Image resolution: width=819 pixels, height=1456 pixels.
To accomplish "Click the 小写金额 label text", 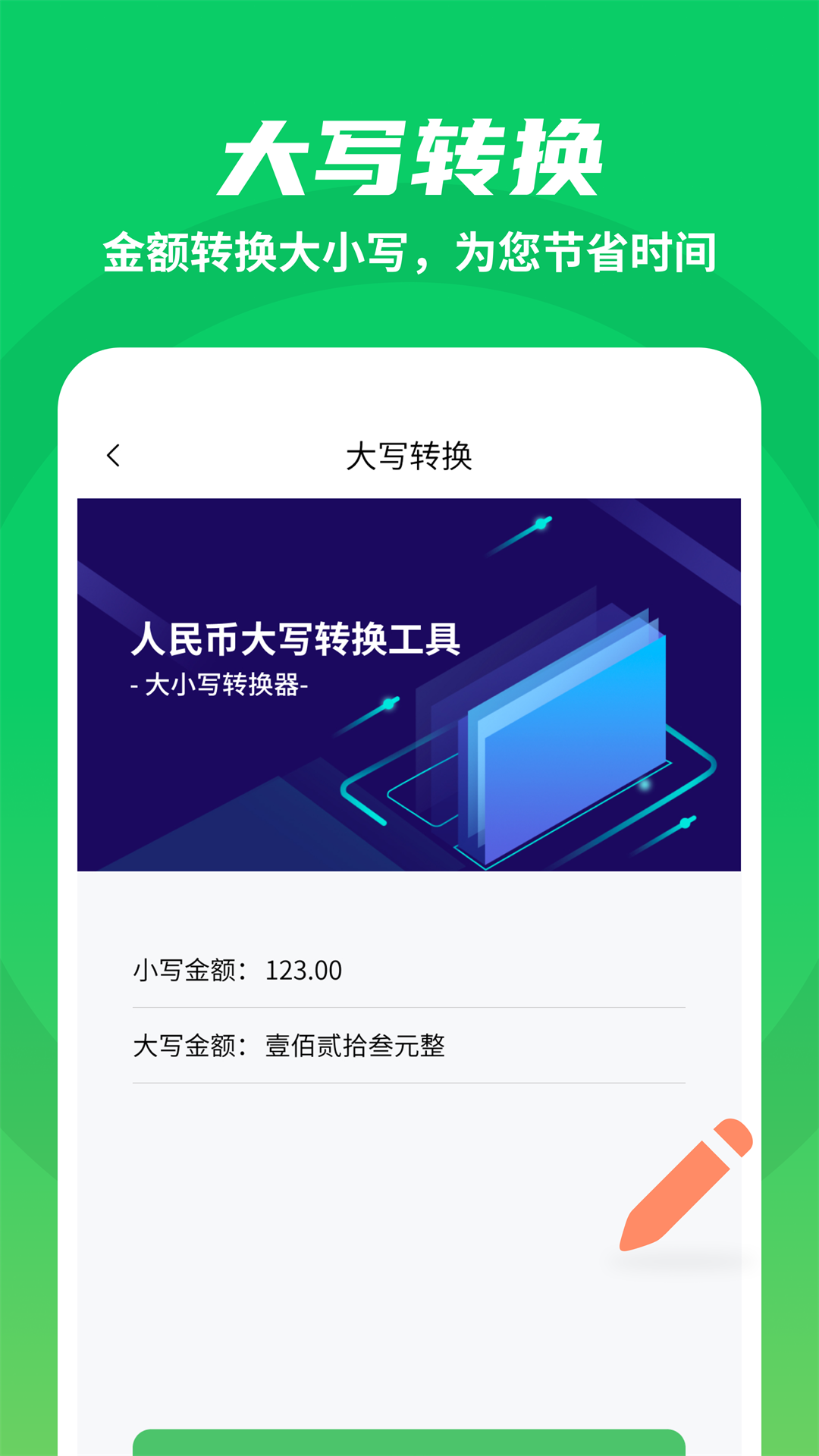I will pos(187,969).
